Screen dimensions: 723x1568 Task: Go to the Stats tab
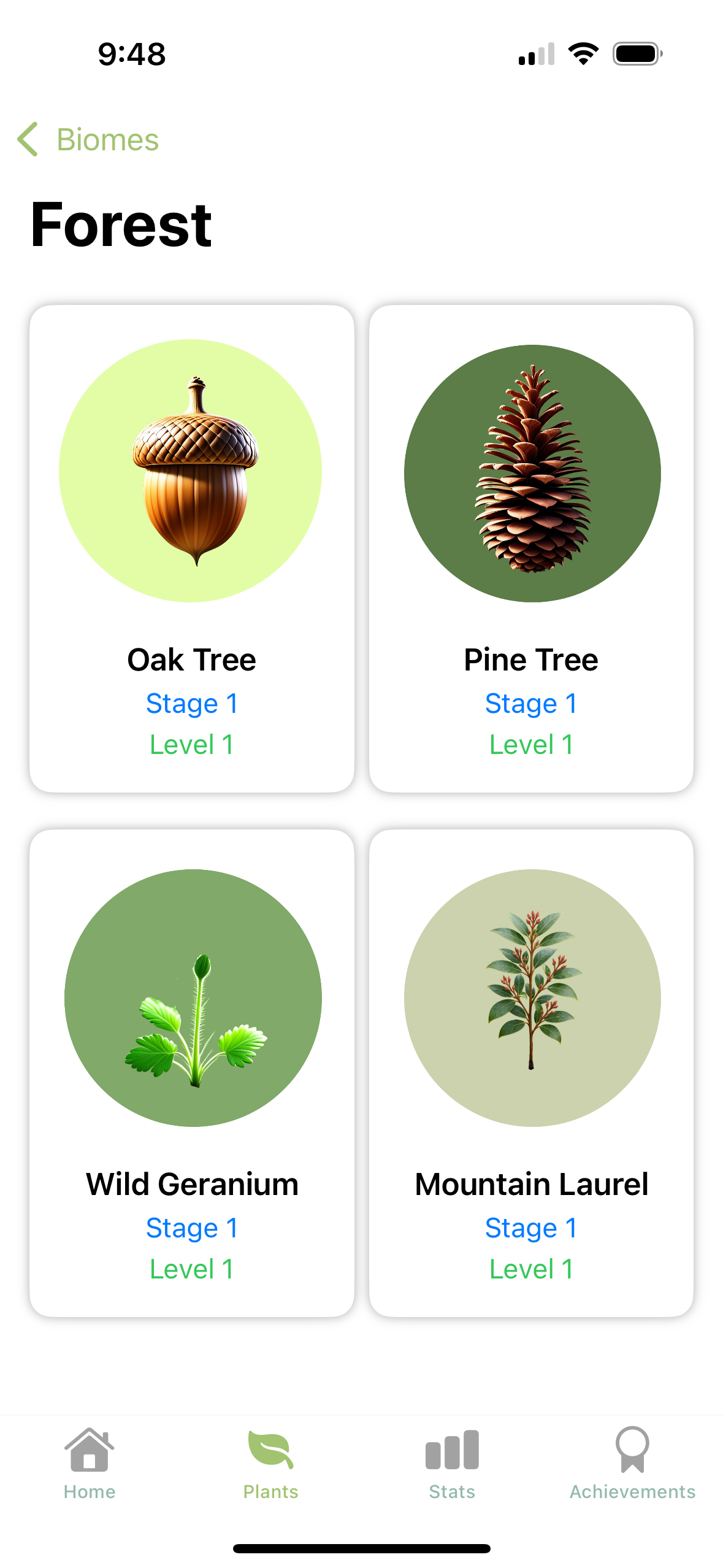[x=452, y=1464]
